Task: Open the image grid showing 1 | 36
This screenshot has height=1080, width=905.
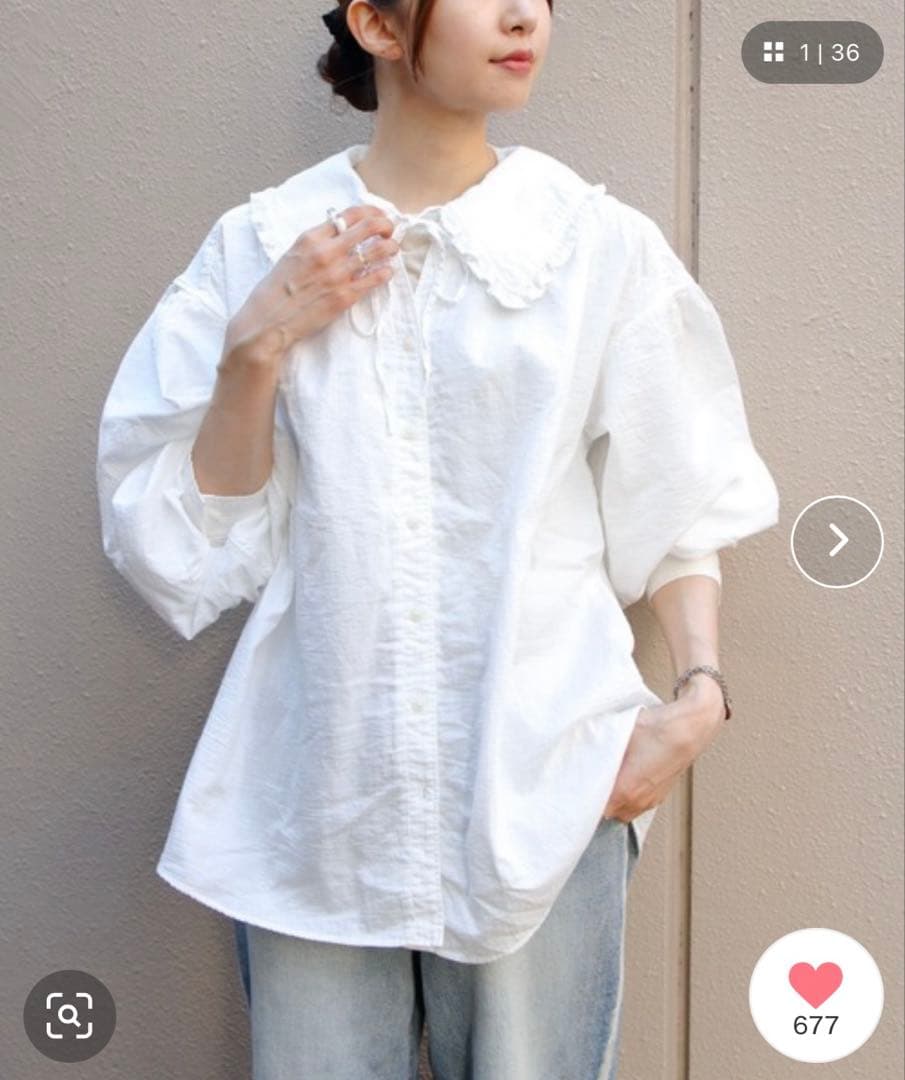Action: (x=811, y=53)
